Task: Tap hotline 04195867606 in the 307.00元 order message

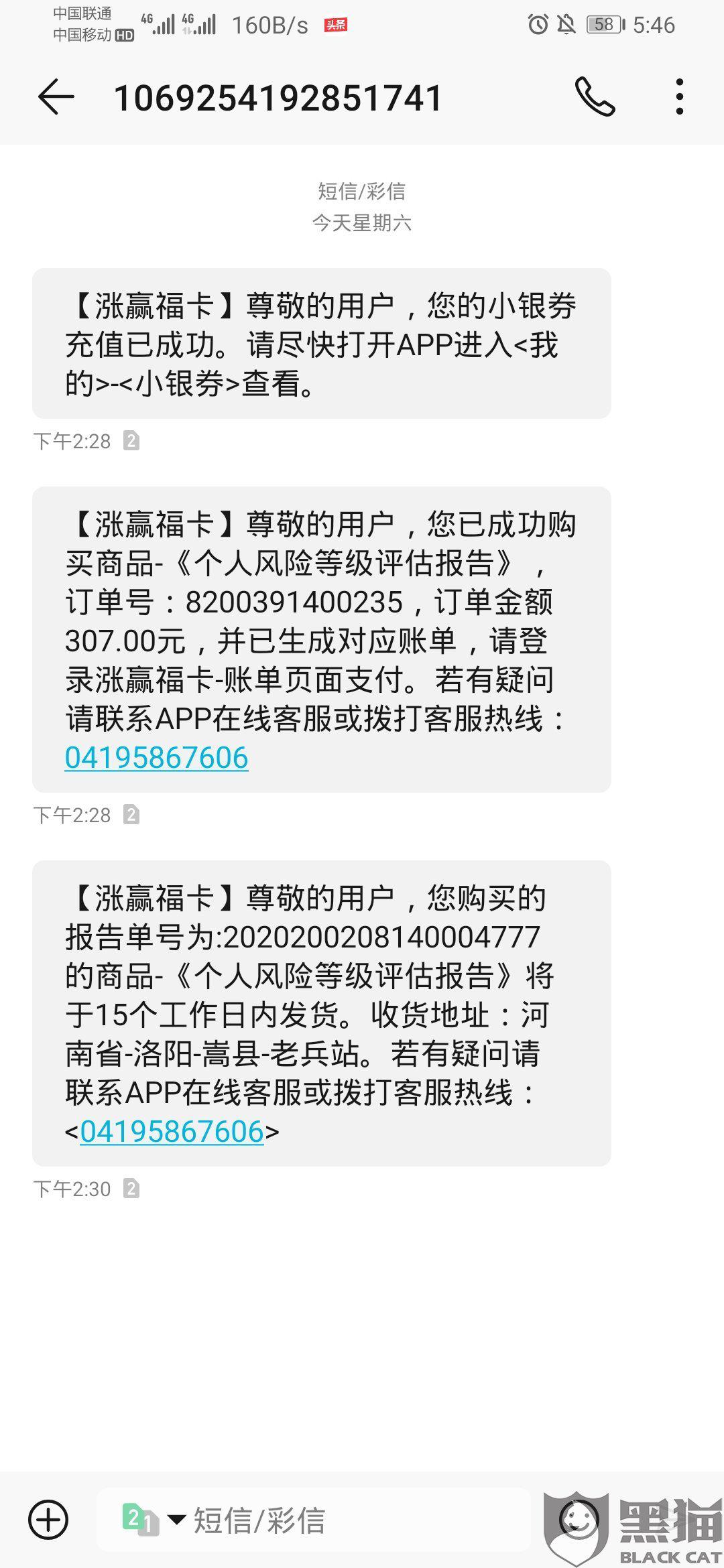Action: pos(156,758)
